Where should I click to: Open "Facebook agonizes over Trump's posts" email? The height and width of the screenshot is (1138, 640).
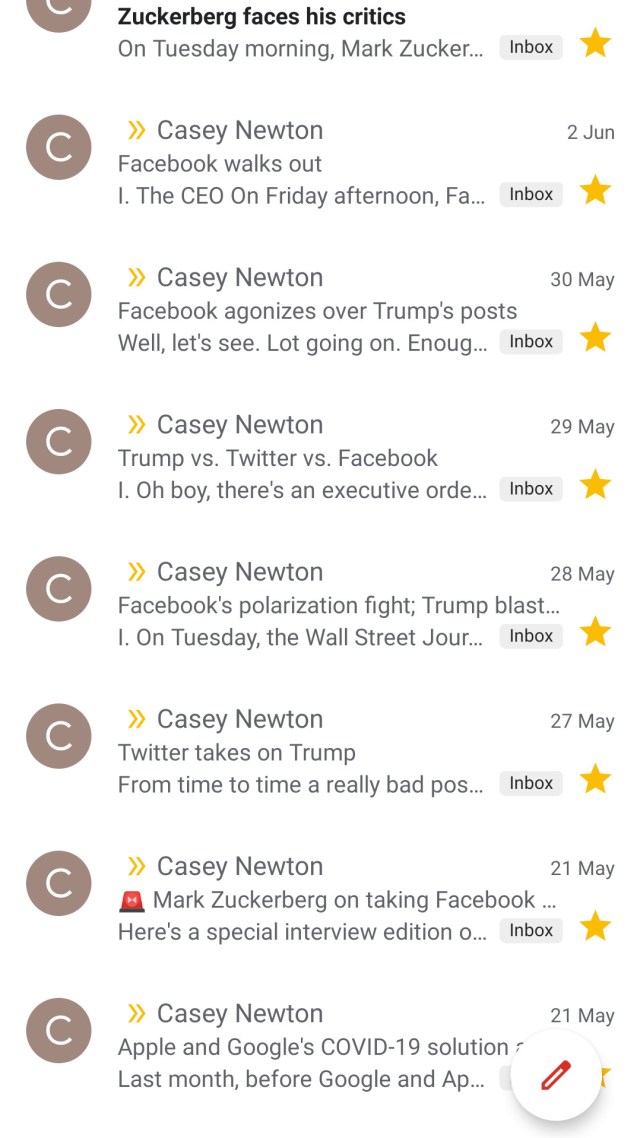click(x=320, y=311)
